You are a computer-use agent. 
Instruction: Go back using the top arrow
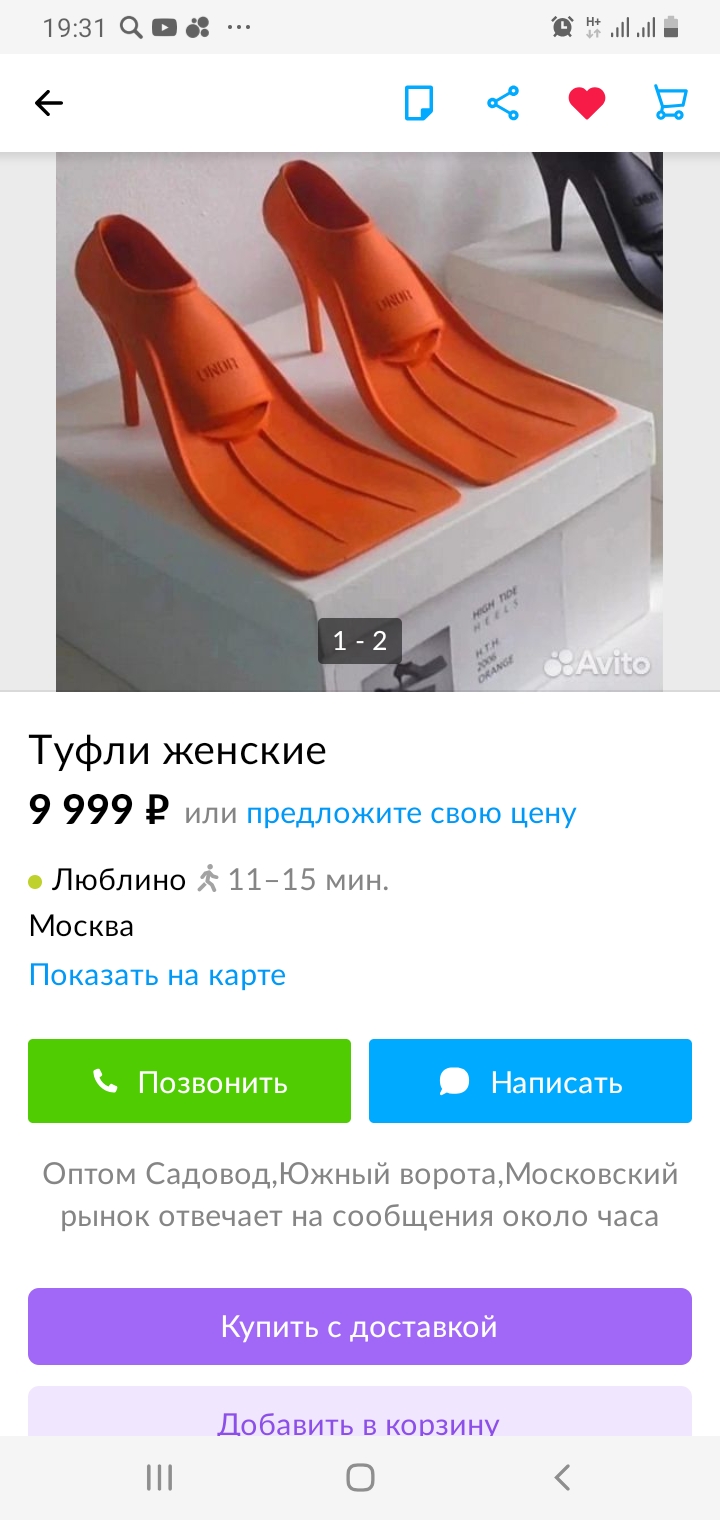tap(48, 103)
